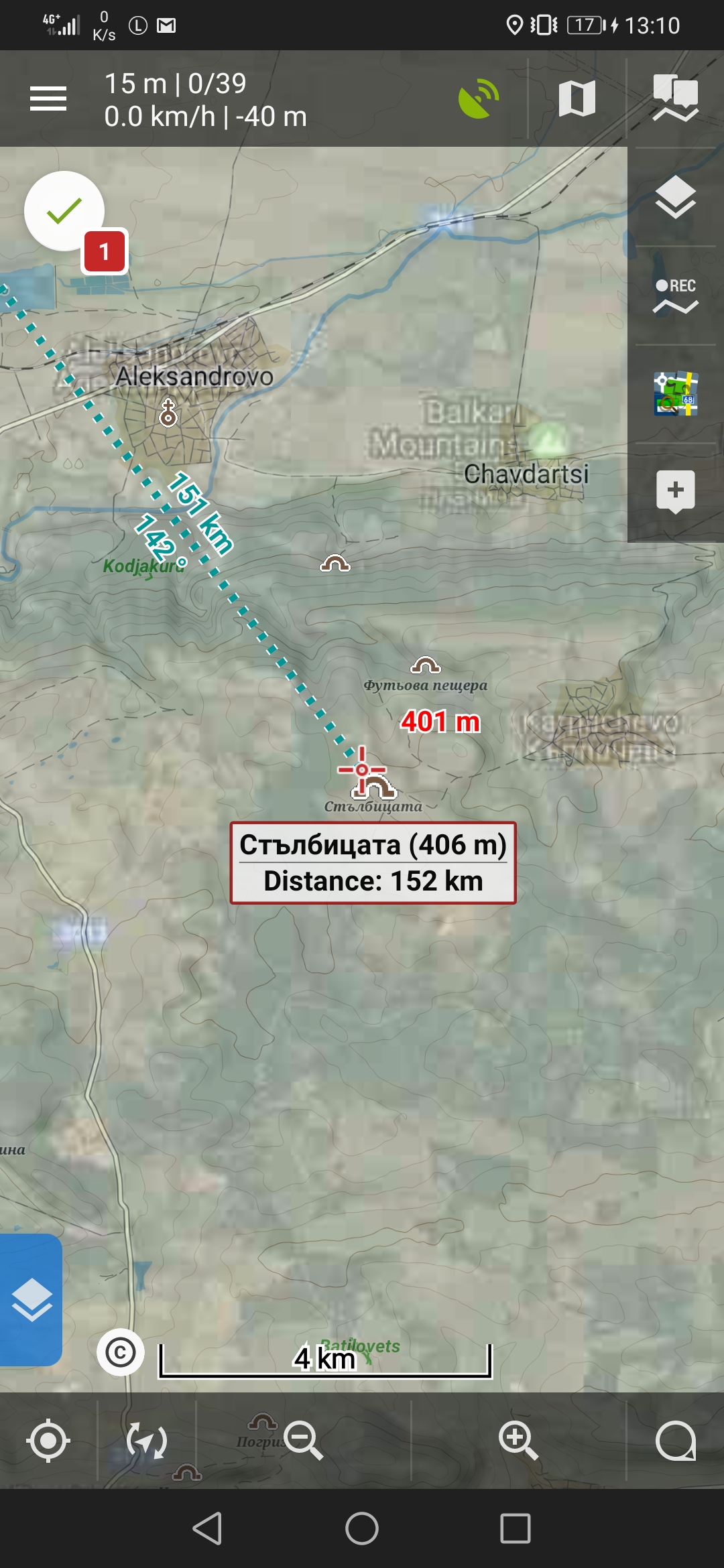The height and width of the screenshot is (1568, 724).
Task: Zoom out of the map
Action: pyautogui.click(x=303, y=1441)
